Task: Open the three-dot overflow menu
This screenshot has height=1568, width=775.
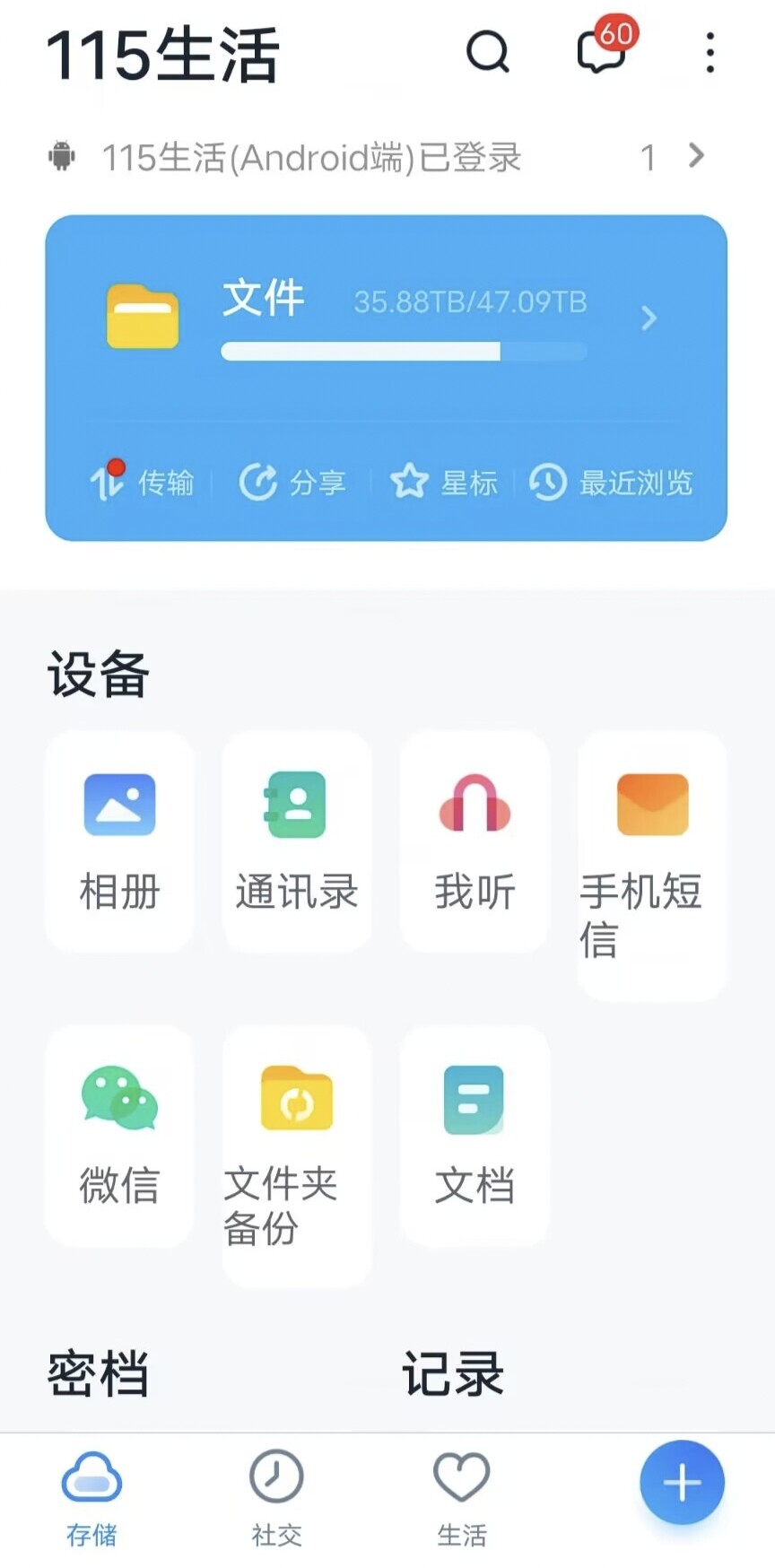Action: (710, 53)
